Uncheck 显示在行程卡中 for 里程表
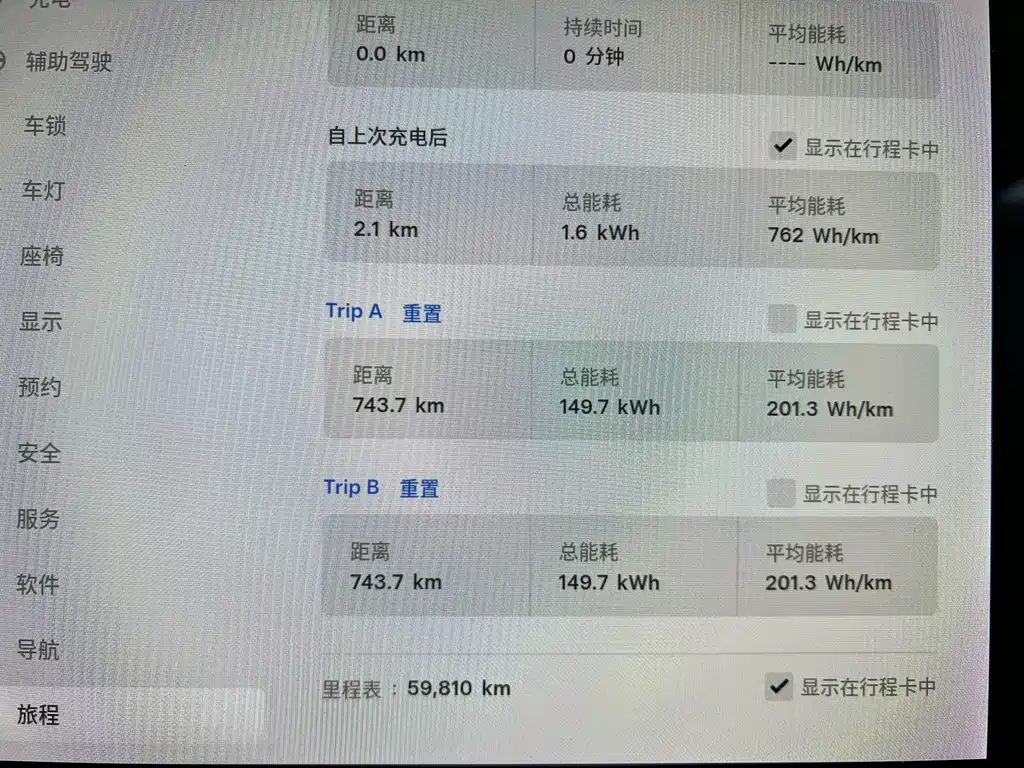1024x768 pixels. [778, 687]
